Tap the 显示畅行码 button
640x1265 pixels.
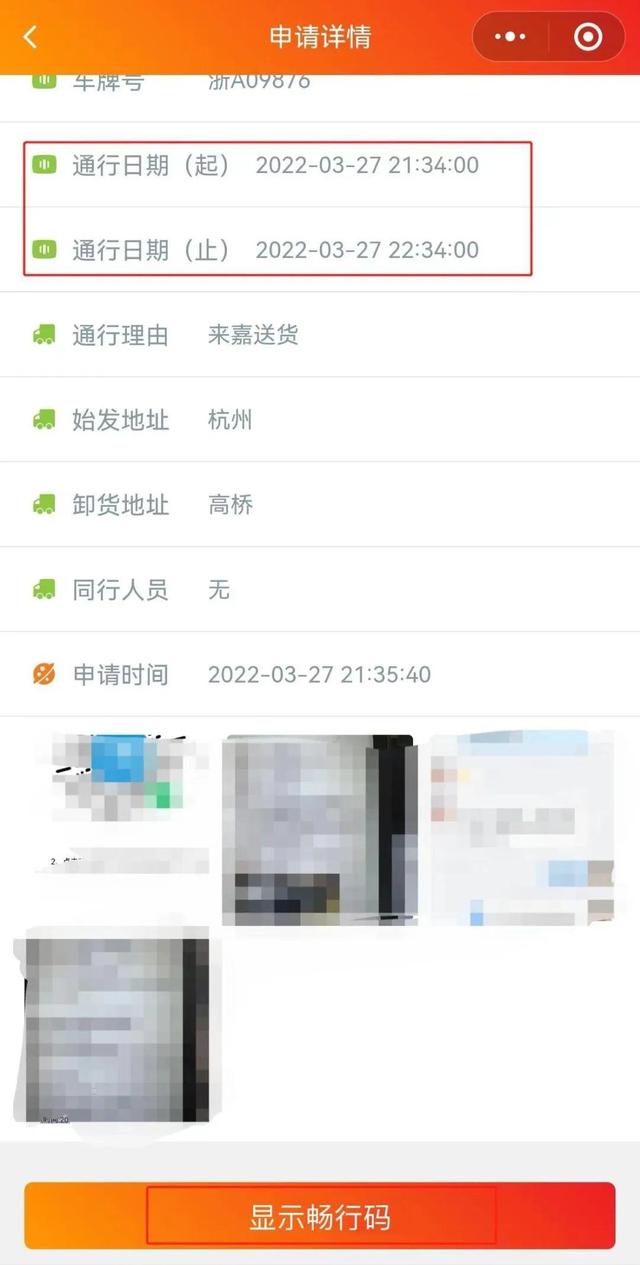tap(320, 1216)
